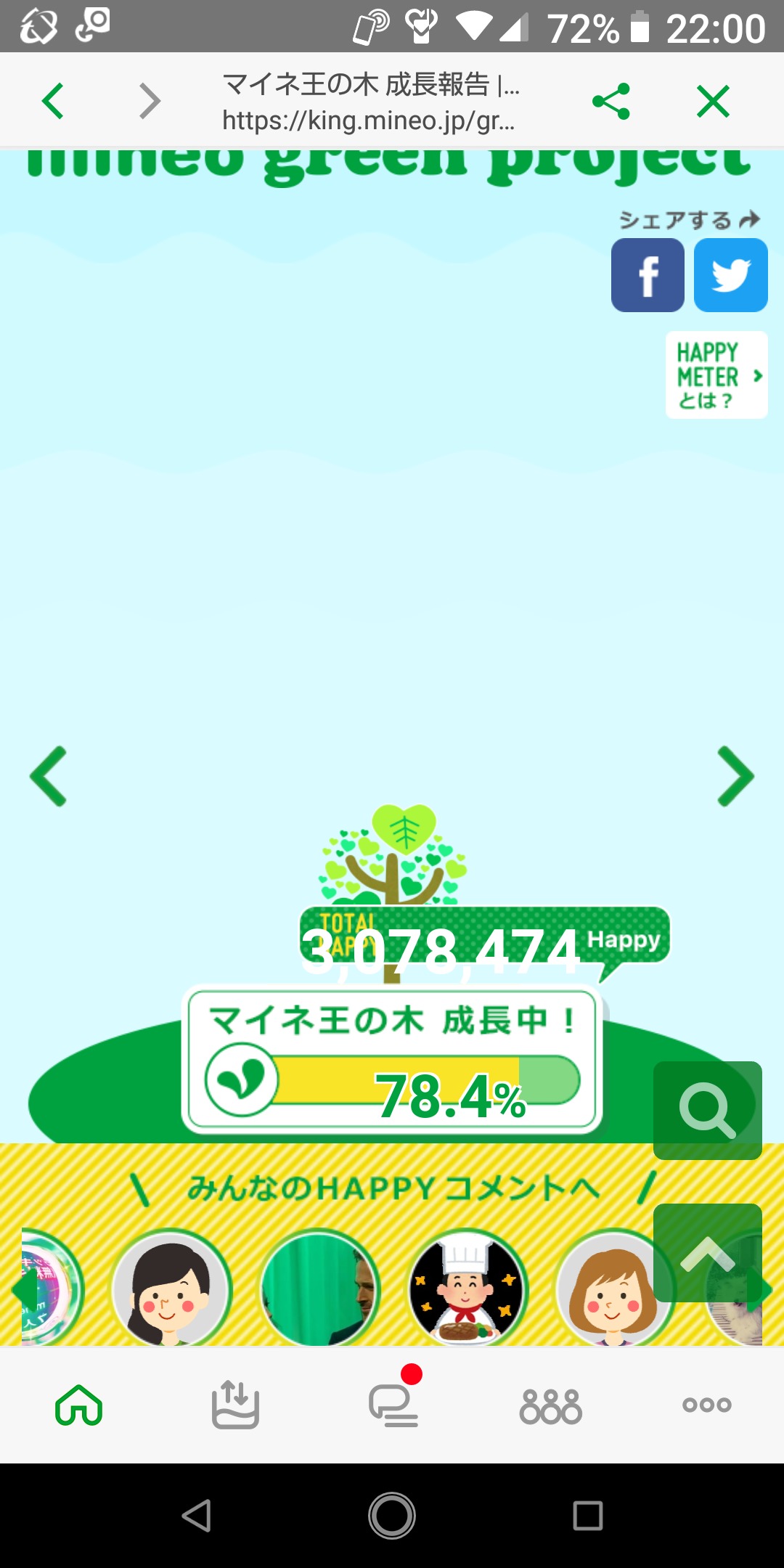
Task: Open the download tray tab
Action: 235,1405
